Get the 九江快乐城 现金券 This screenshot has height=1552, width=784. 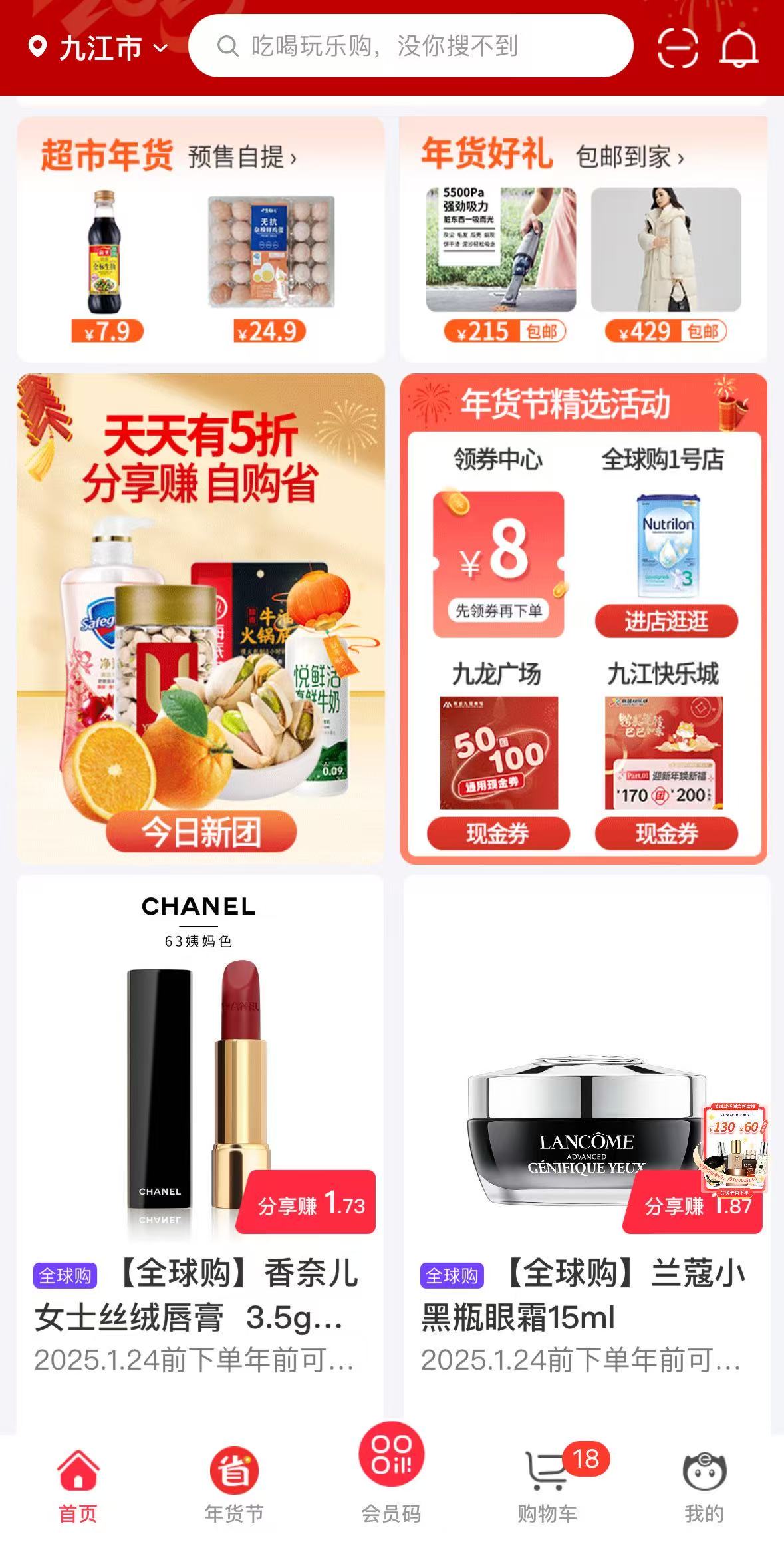[x=666, y=833]
